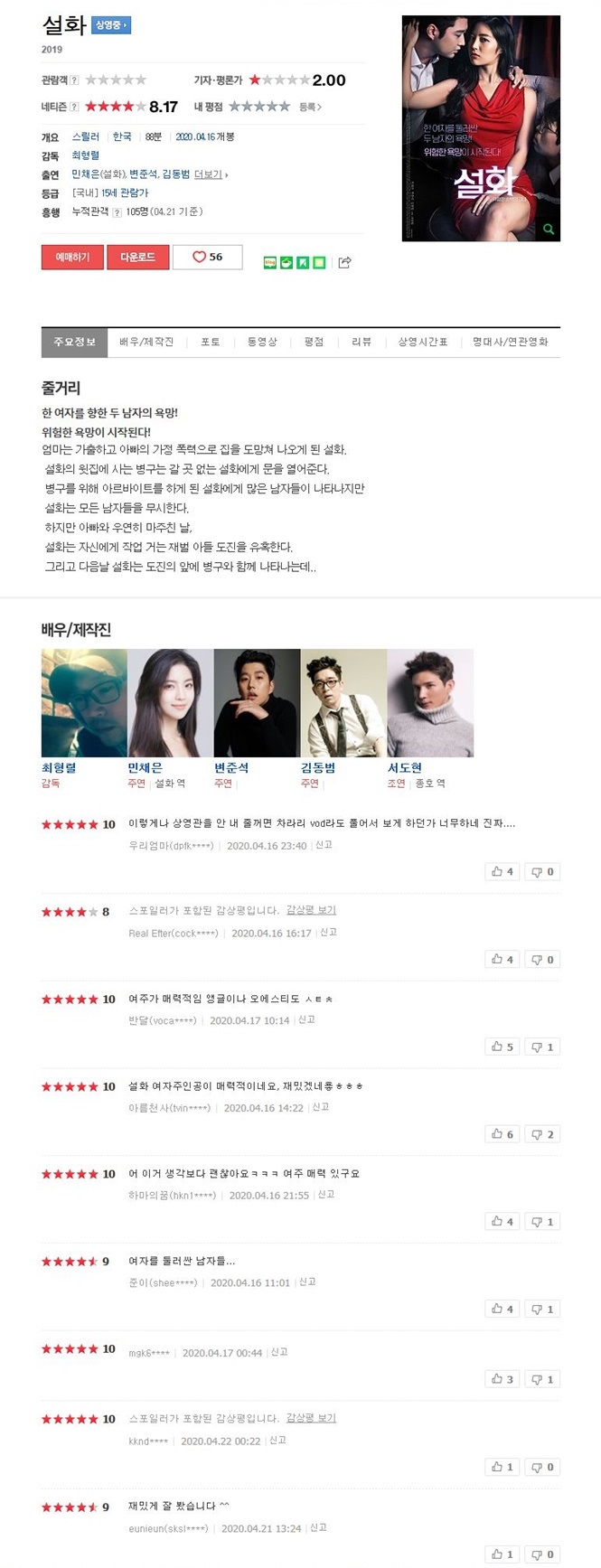601x1568 pixels.
Task: Tap the 다운로드 button
Action: pyautogui.click(x=137, y=258)
